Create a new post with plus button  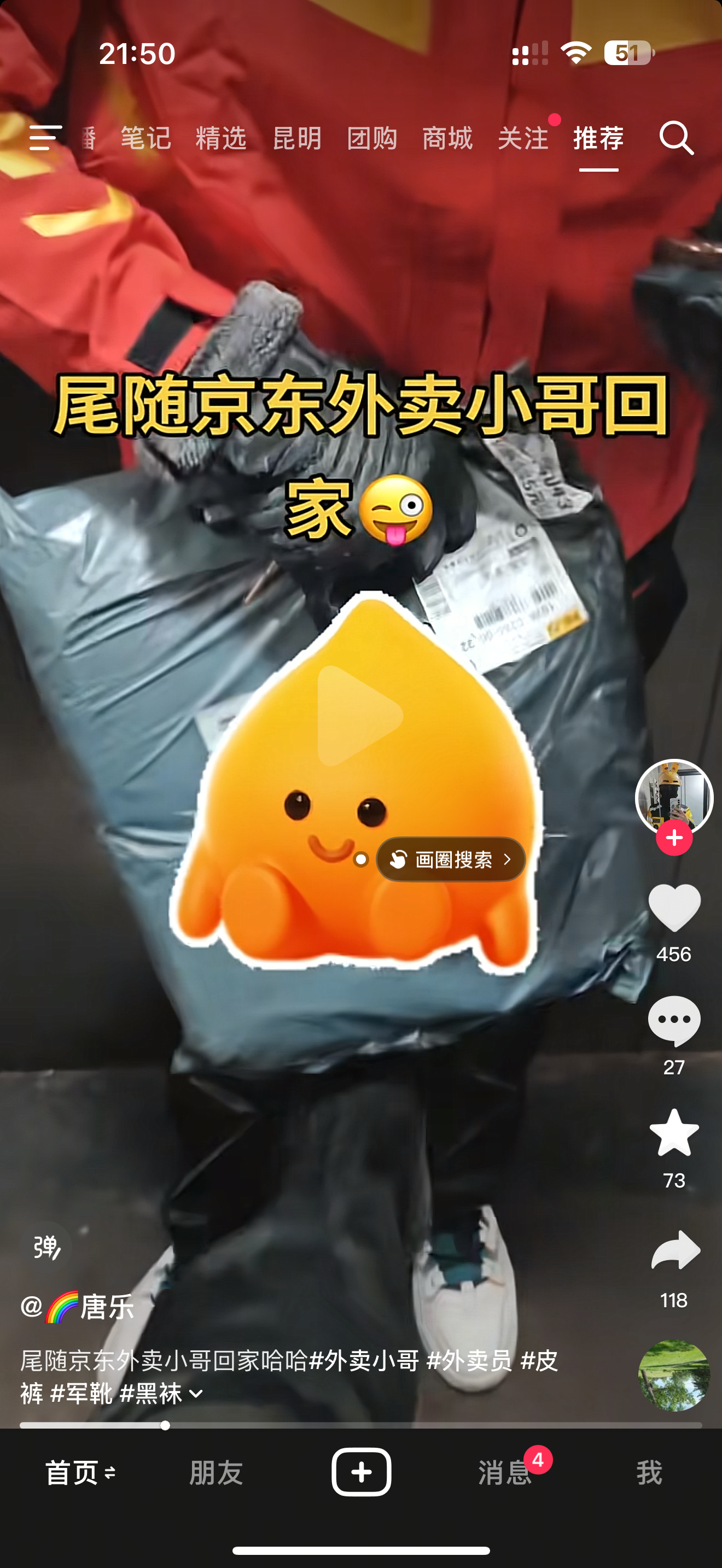[361, 1472]
